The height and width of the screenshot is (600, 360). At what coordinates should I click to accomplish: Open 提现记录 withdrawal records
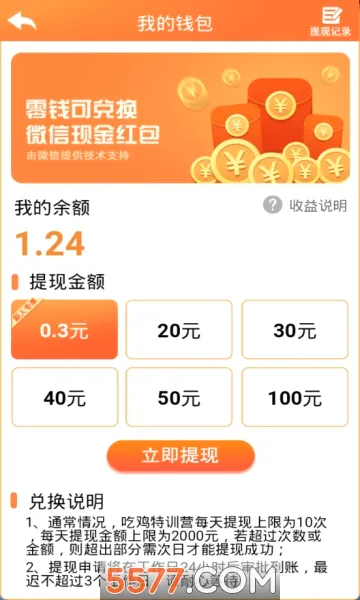coord(330,22)
